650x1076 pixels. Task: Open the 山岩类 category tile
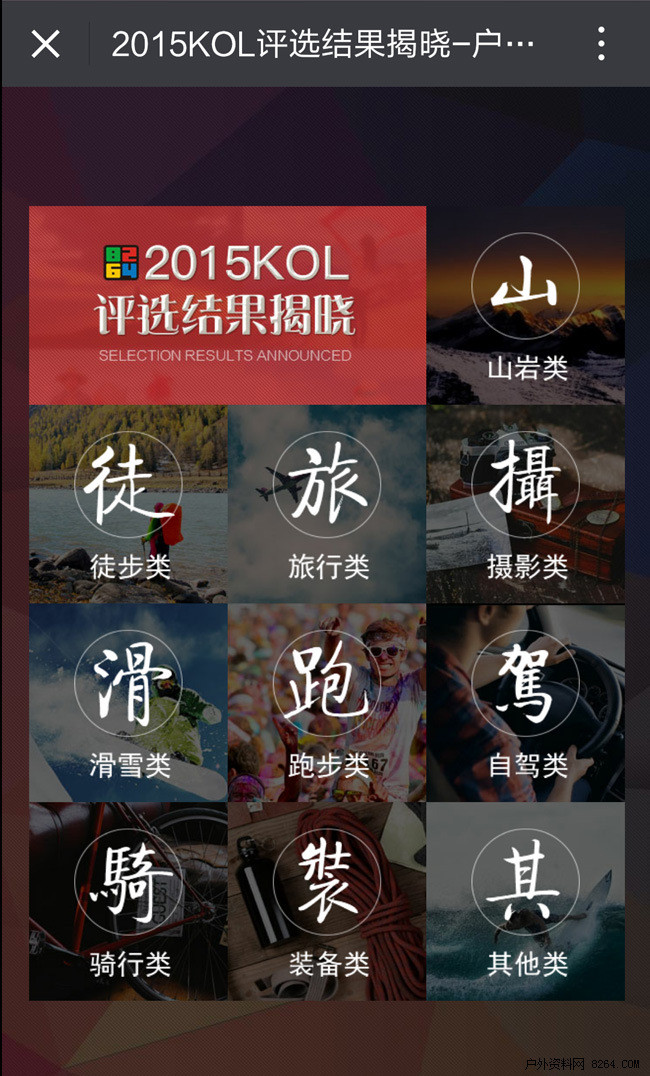tap(526, 305)
